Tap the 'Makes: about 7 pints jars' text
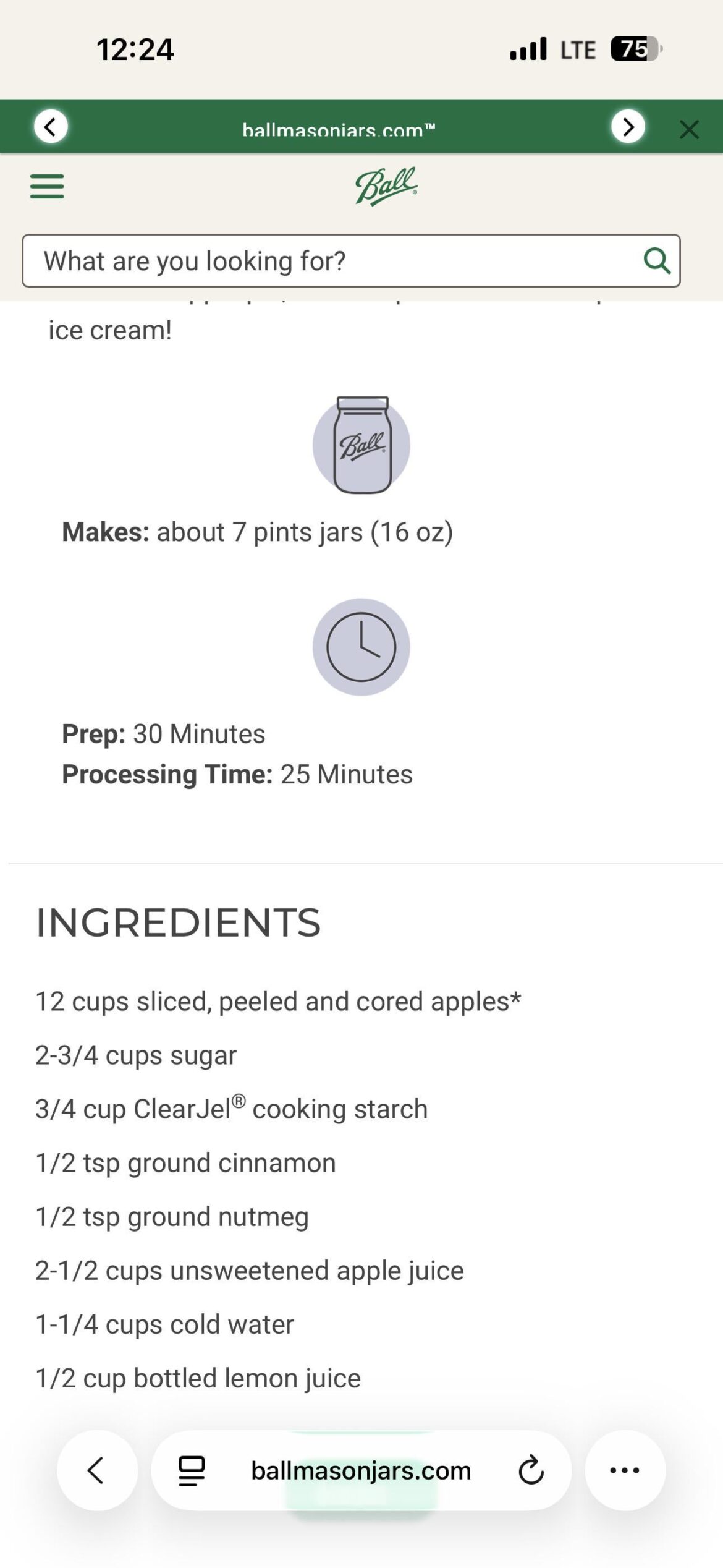Viewport: 723px width, 1568px height. (x=258, y=530)
